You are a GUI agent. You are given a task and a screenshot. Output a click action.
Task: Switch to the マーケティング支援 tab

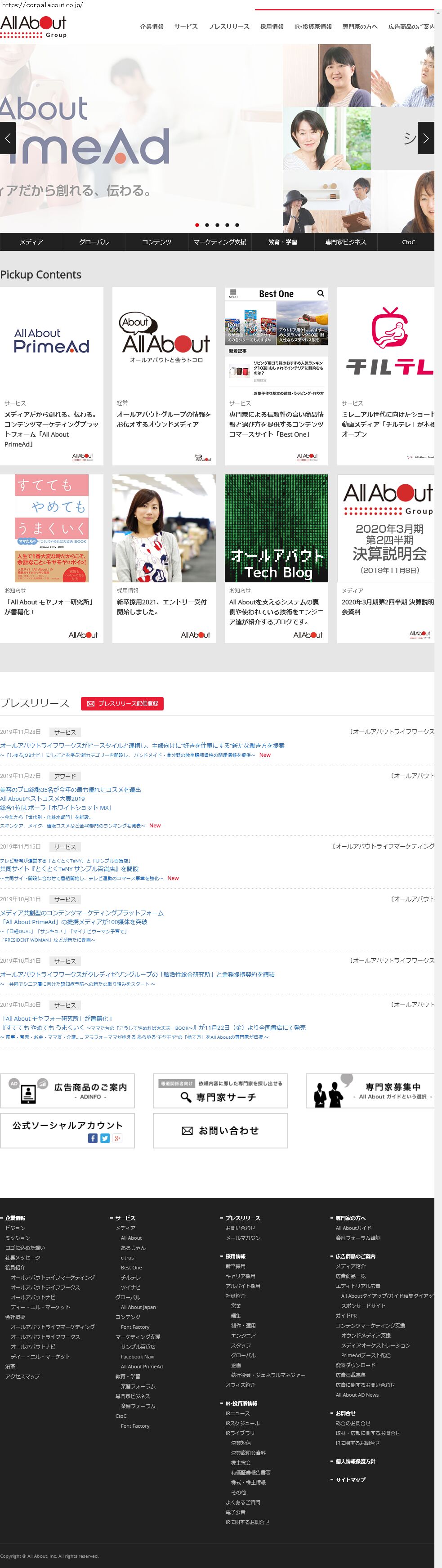pyautogui.click(x=220, y=241)
